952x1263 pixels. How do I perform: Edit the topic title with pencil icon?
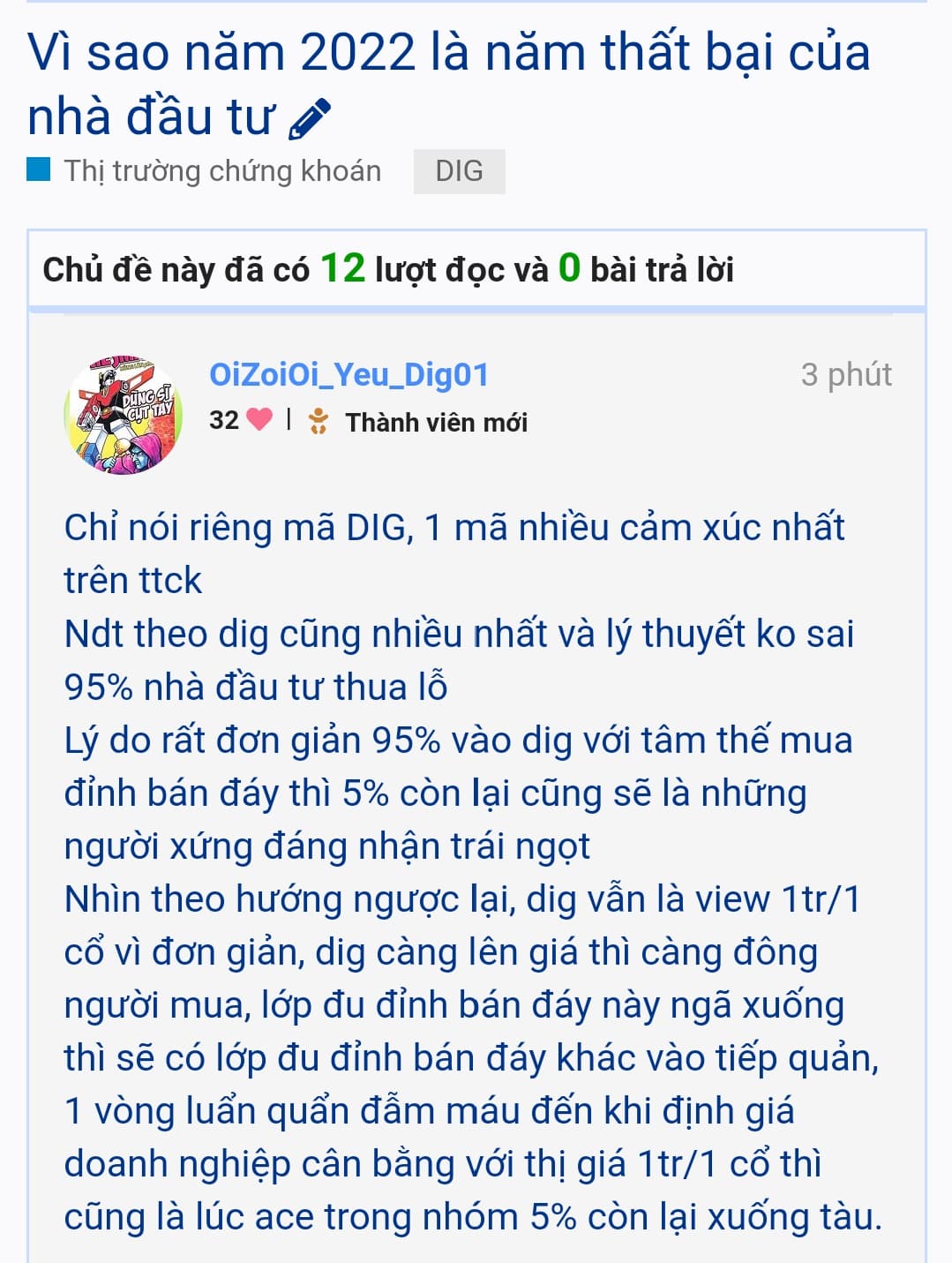(x=310, y=119)
